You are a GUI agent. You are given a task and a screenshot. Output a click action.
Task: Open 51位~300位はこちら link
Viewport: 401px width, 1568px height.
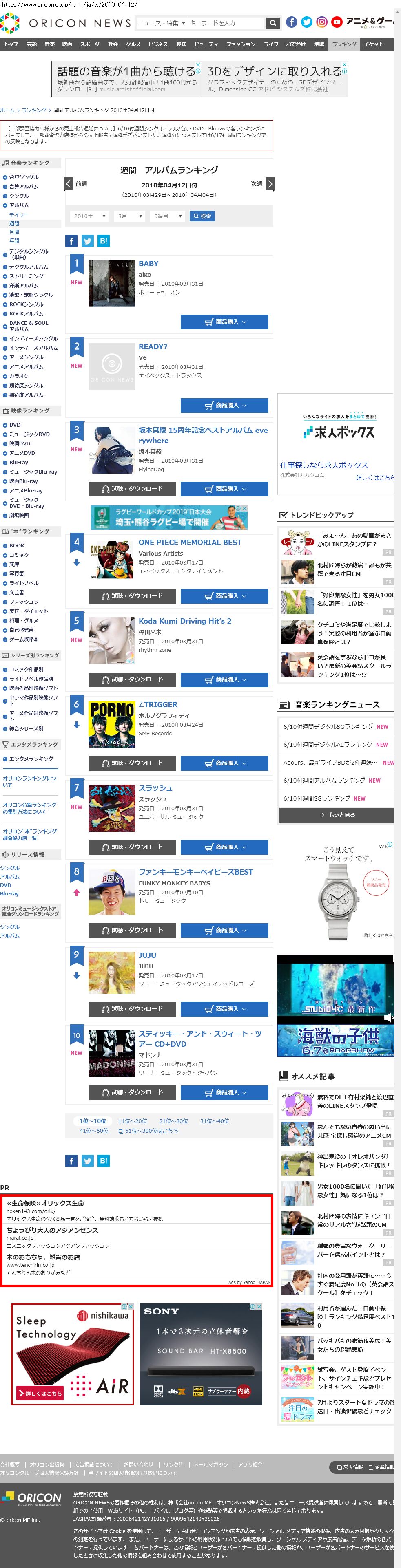(x=151, y=1130)
